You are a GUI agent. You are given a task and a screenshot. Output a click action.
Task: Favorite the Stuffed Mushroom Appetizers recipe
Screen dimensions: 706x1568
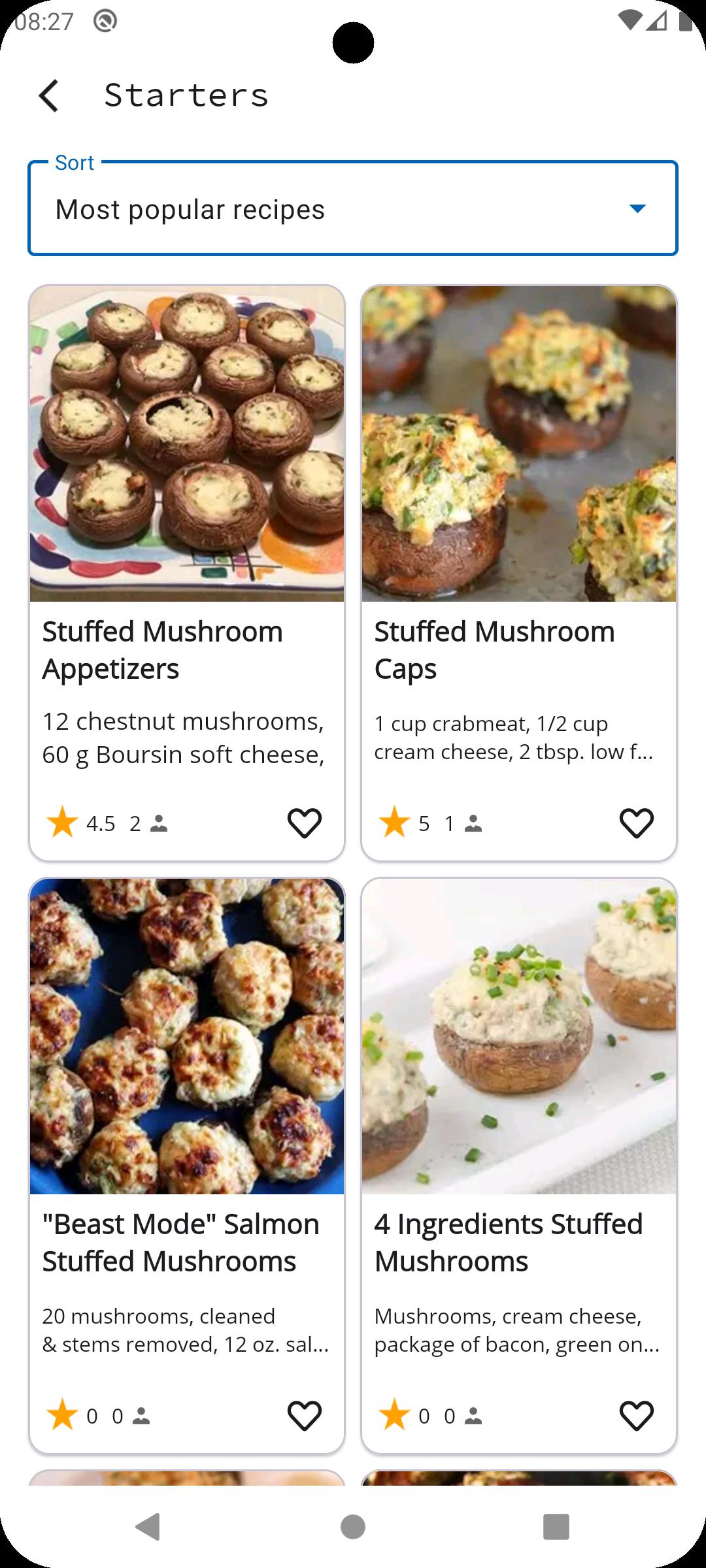[x=305, y=823]
